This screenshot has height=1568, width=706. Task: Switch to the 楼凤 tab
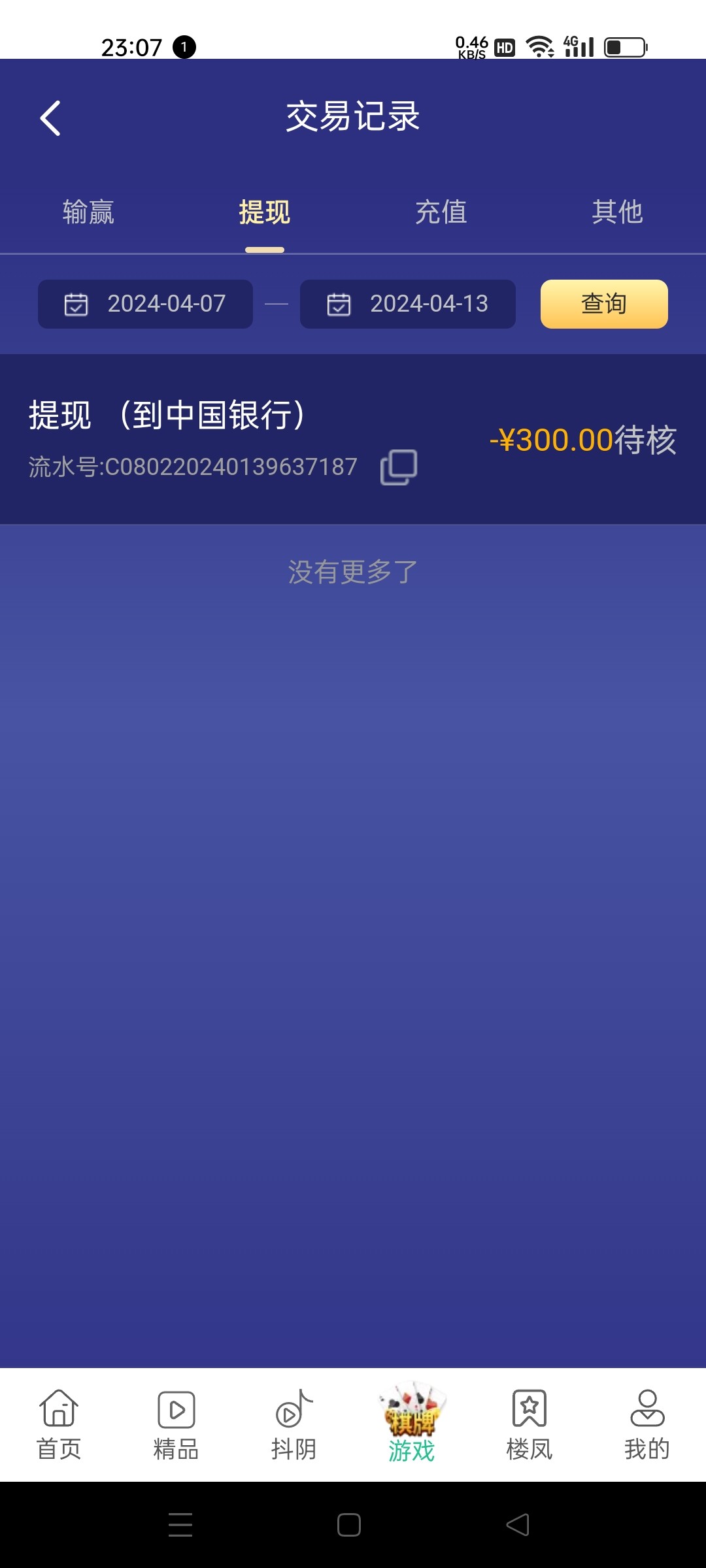click(529, 1424)
